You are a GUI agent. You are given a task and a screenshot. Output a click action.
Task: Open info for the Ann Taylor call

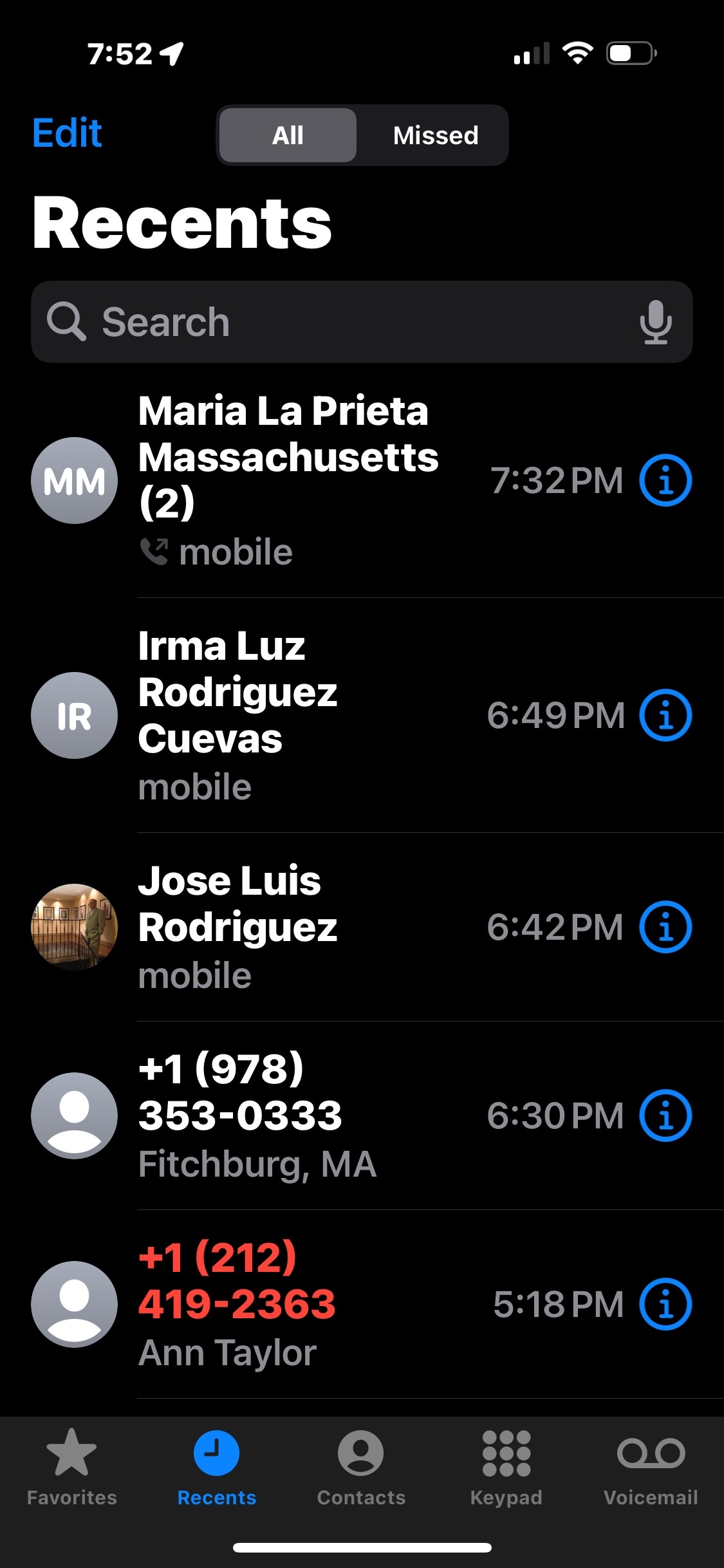click(x=665, y=1304)
